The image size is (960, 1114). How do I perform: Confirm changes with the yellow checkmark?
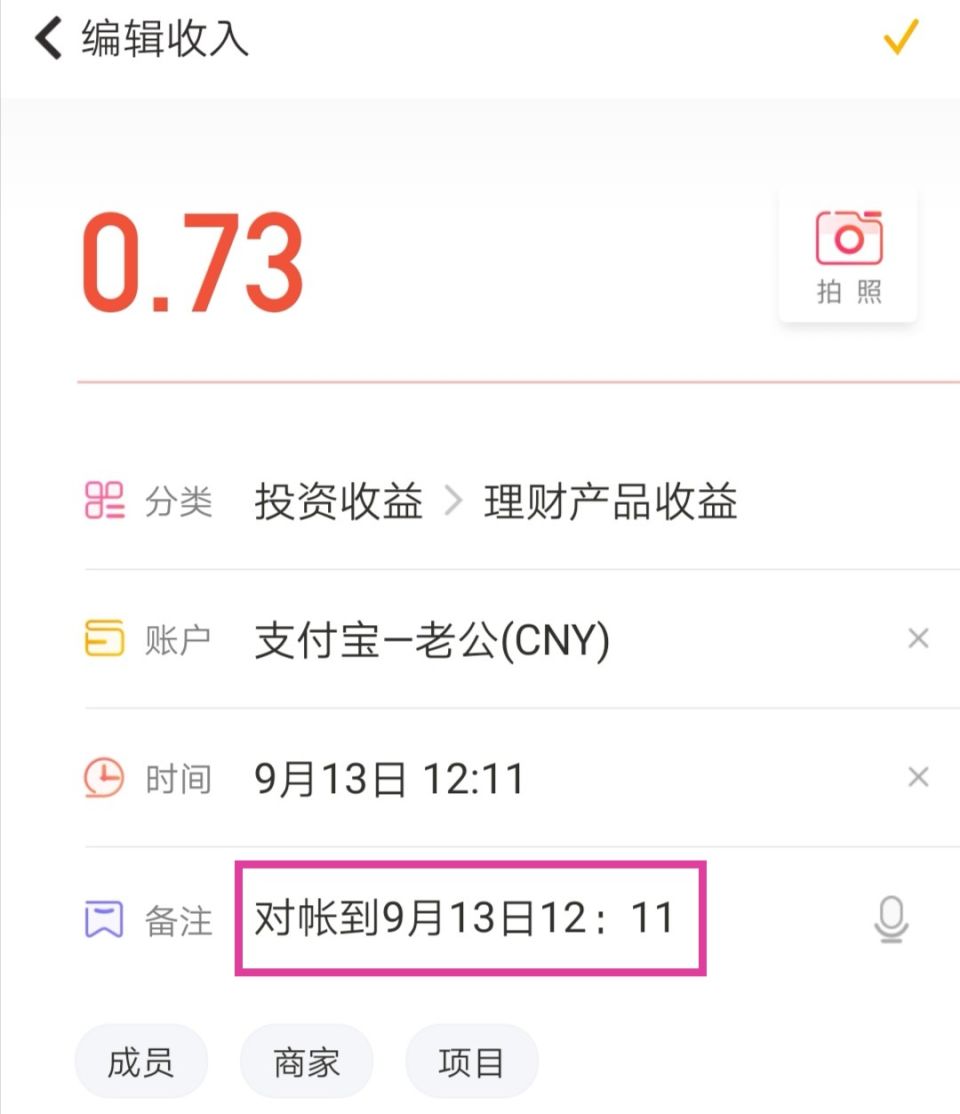(x=898, y=38)
